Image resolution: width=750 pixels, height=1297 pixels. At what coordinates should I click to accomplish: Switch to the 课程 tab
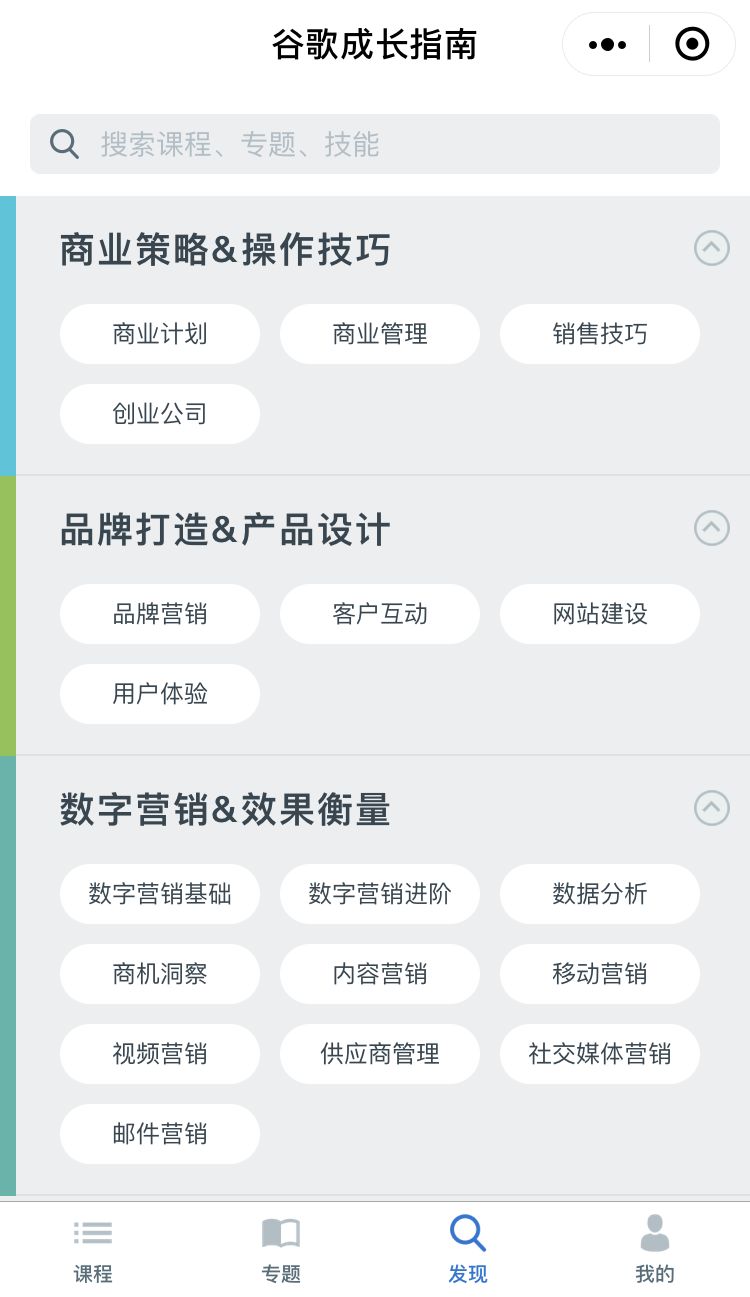[x=93, y=1250]
